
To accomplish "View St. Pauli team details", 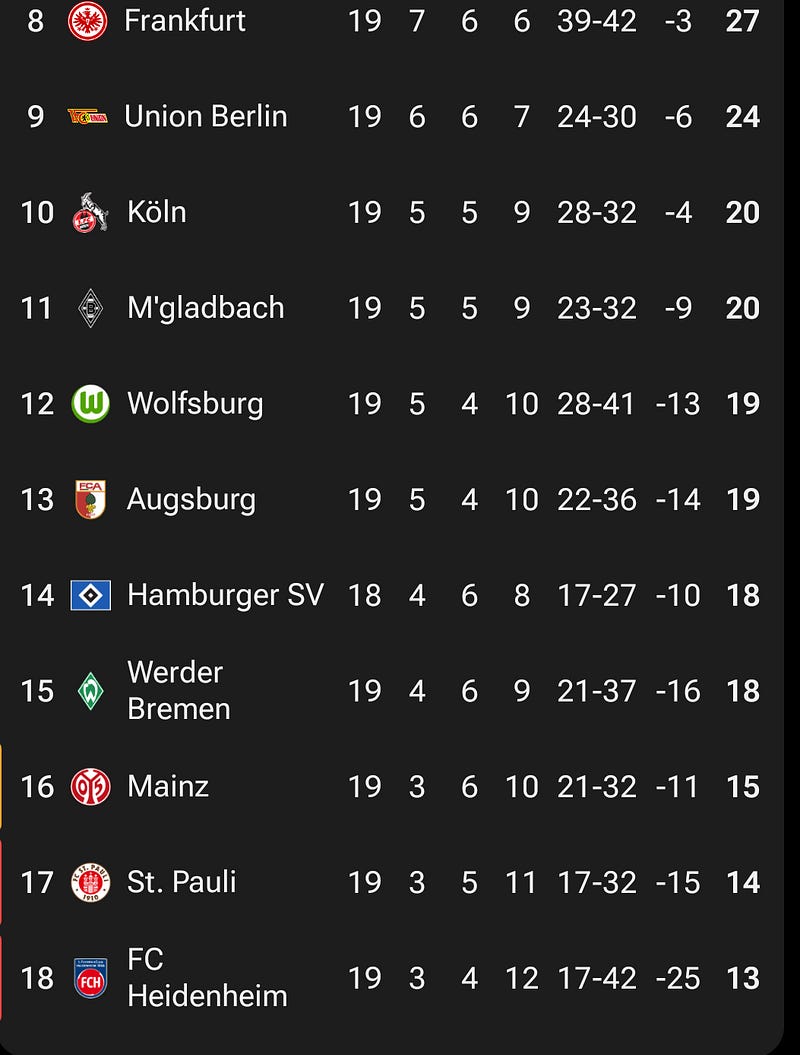I will click(x=181, y=883).
